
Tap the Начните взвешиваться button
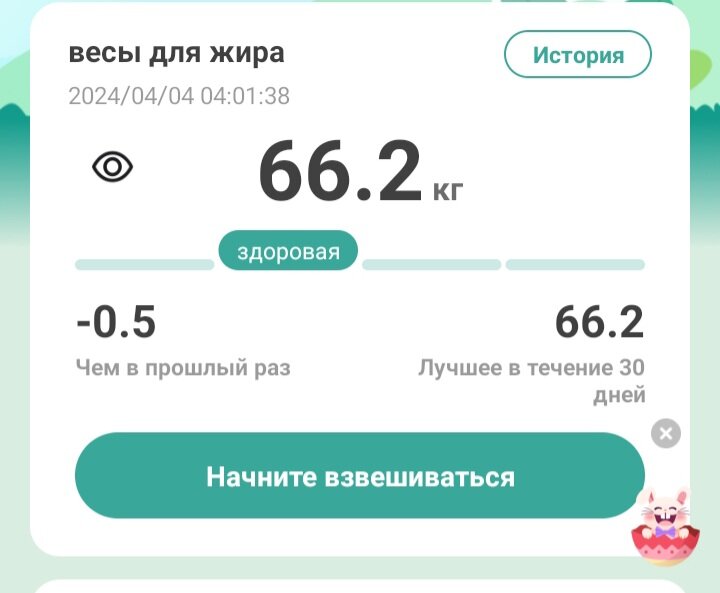click(360, 475)
